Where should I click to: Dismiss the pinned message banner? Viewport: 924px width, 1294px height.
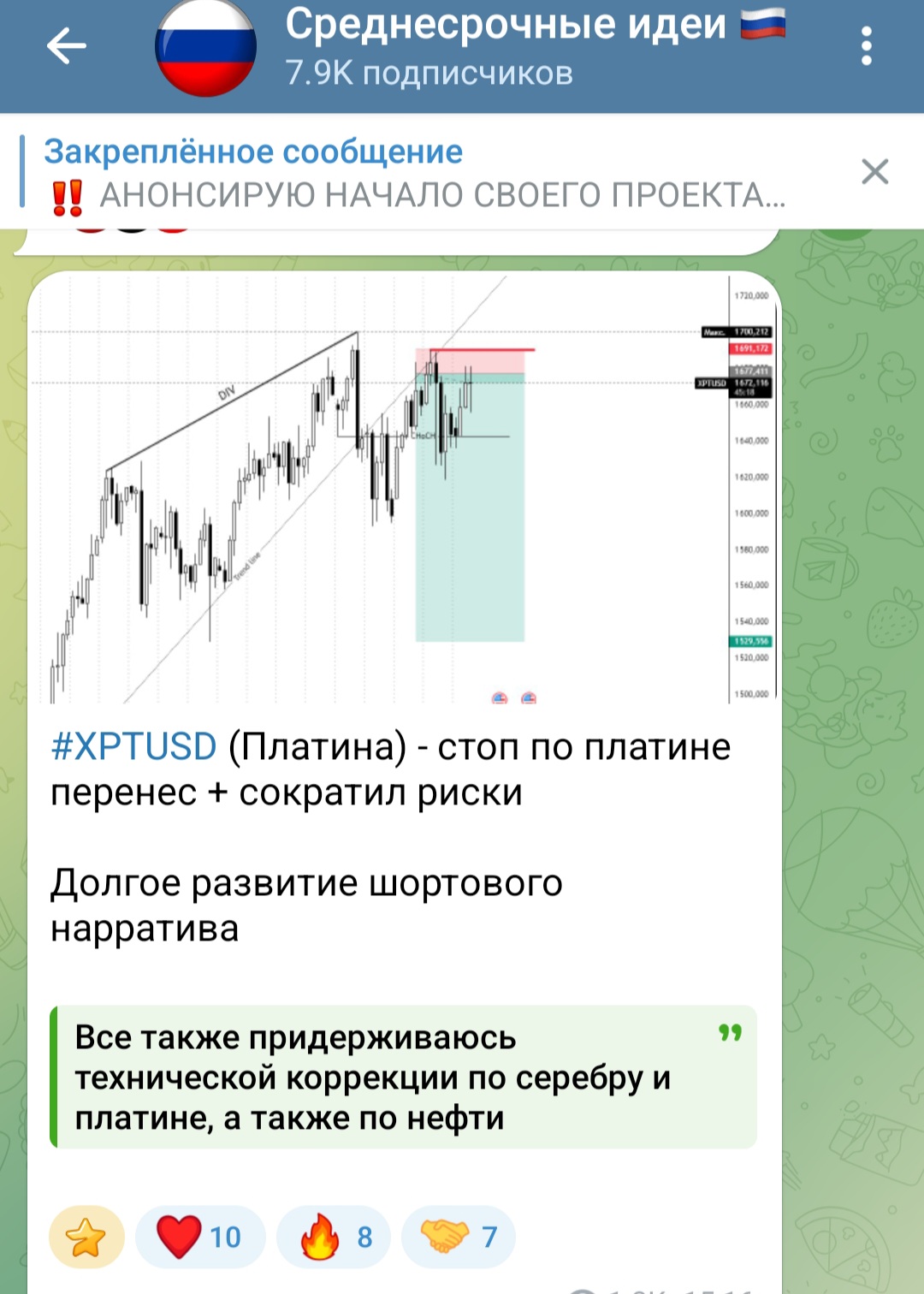tap(874, 172)
